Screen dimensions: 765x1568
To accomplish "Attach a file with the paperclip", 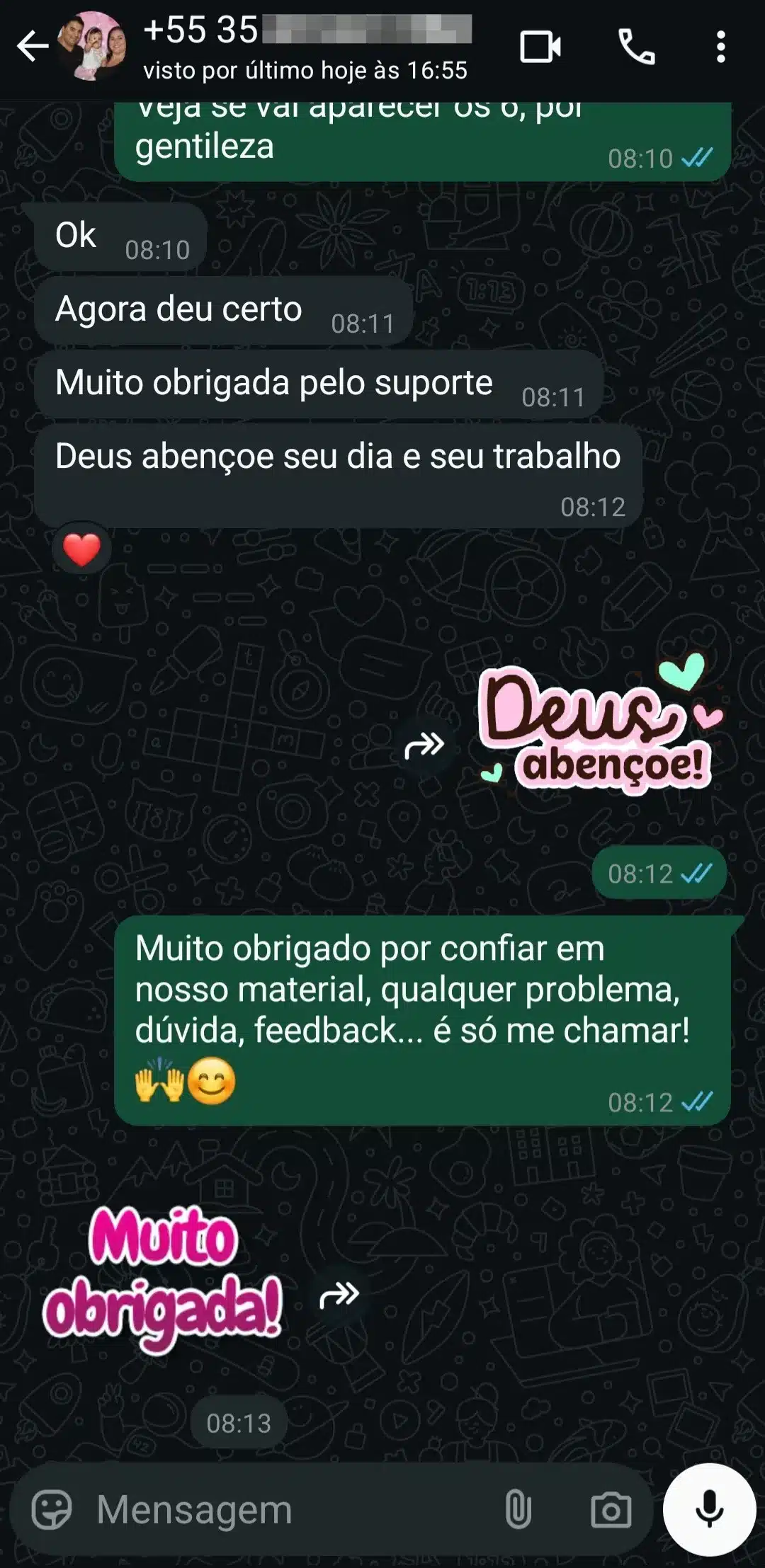I will [x=518, y=1510].
